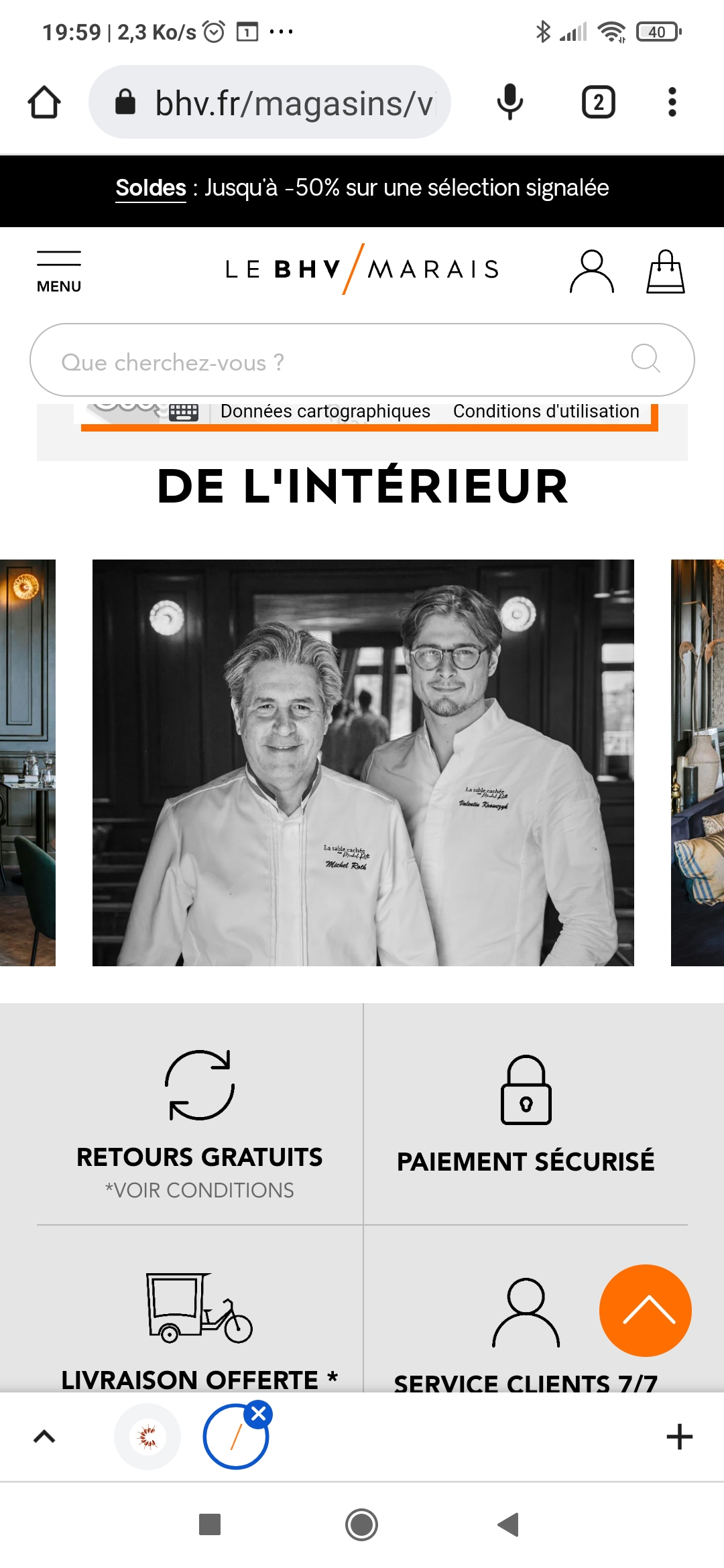Open the user account page
This screenshot has height=1568, width=724.
pos(591,271)
